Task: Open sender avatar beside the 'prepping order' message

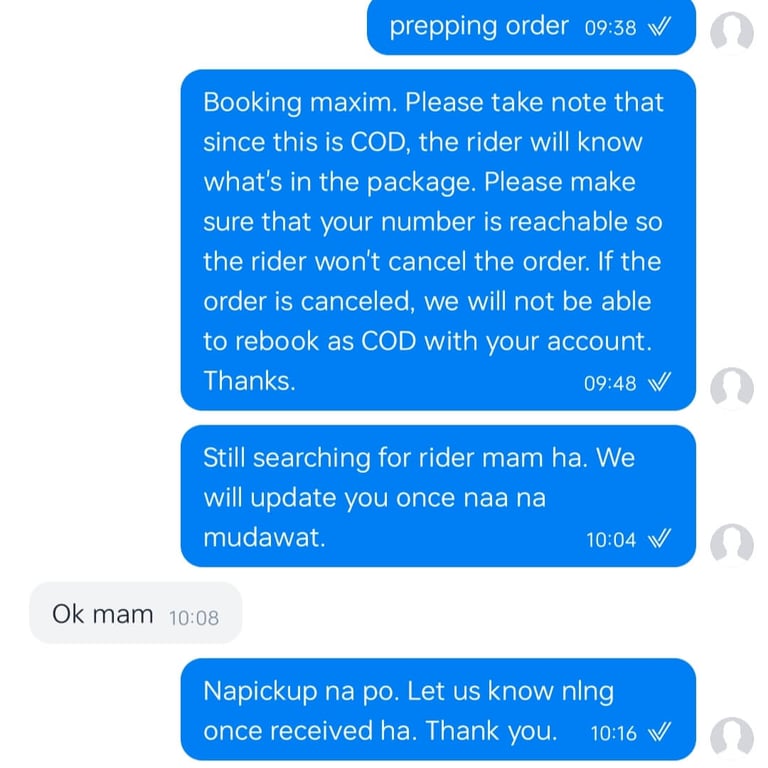Action: 731,32
